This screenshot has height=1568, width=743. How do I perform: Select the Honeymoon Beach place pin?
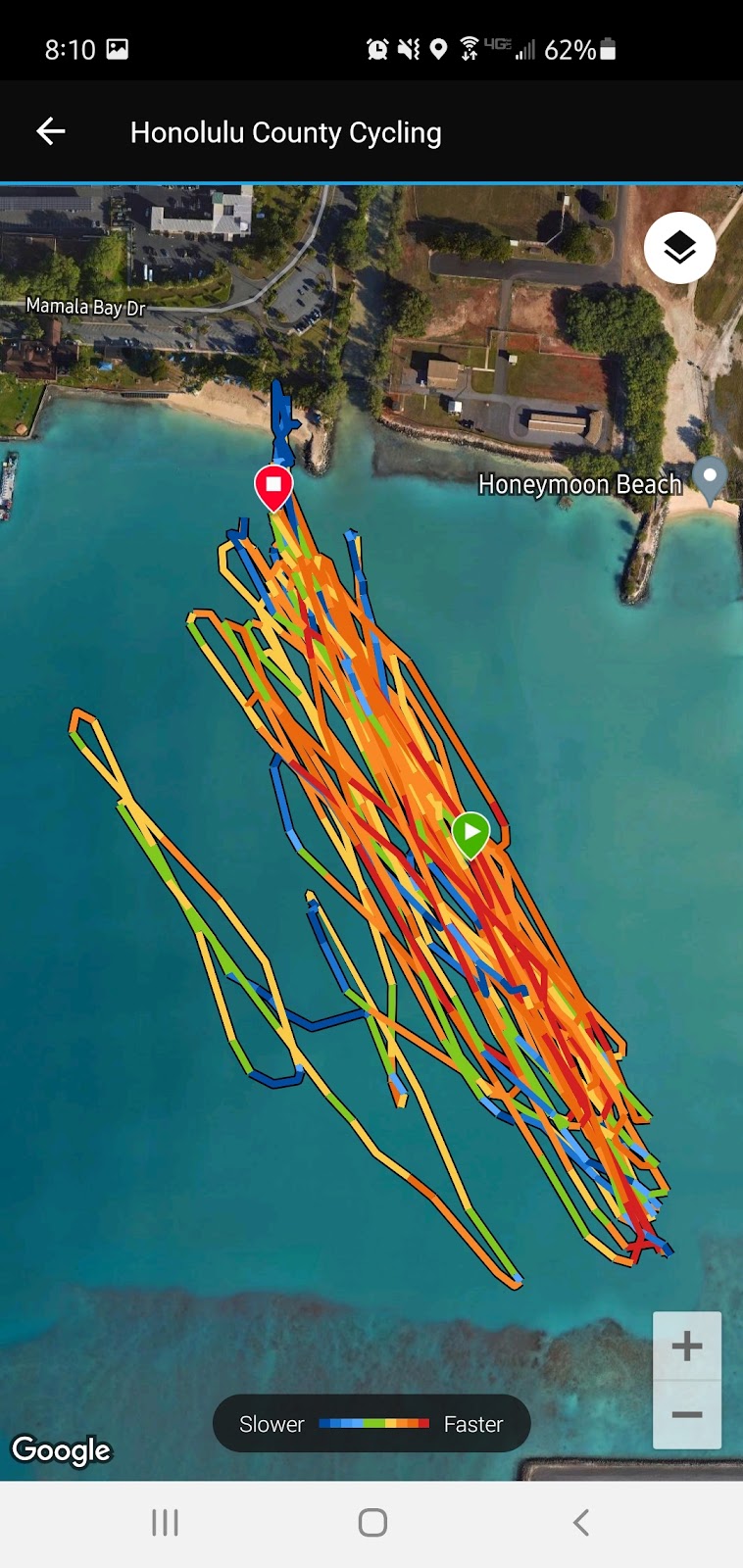710,479
